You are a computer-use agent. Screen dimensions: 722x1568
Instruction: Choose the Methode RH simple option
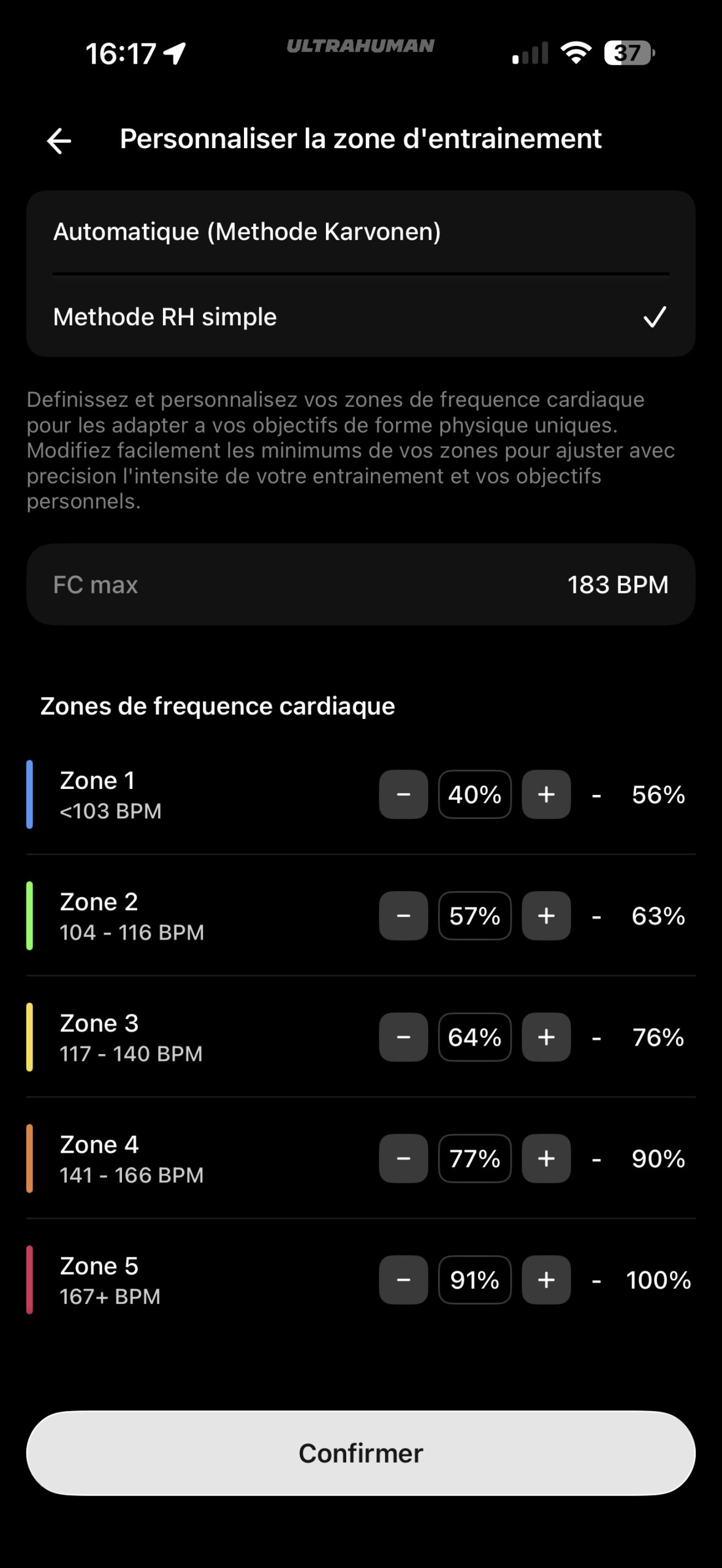360,317
